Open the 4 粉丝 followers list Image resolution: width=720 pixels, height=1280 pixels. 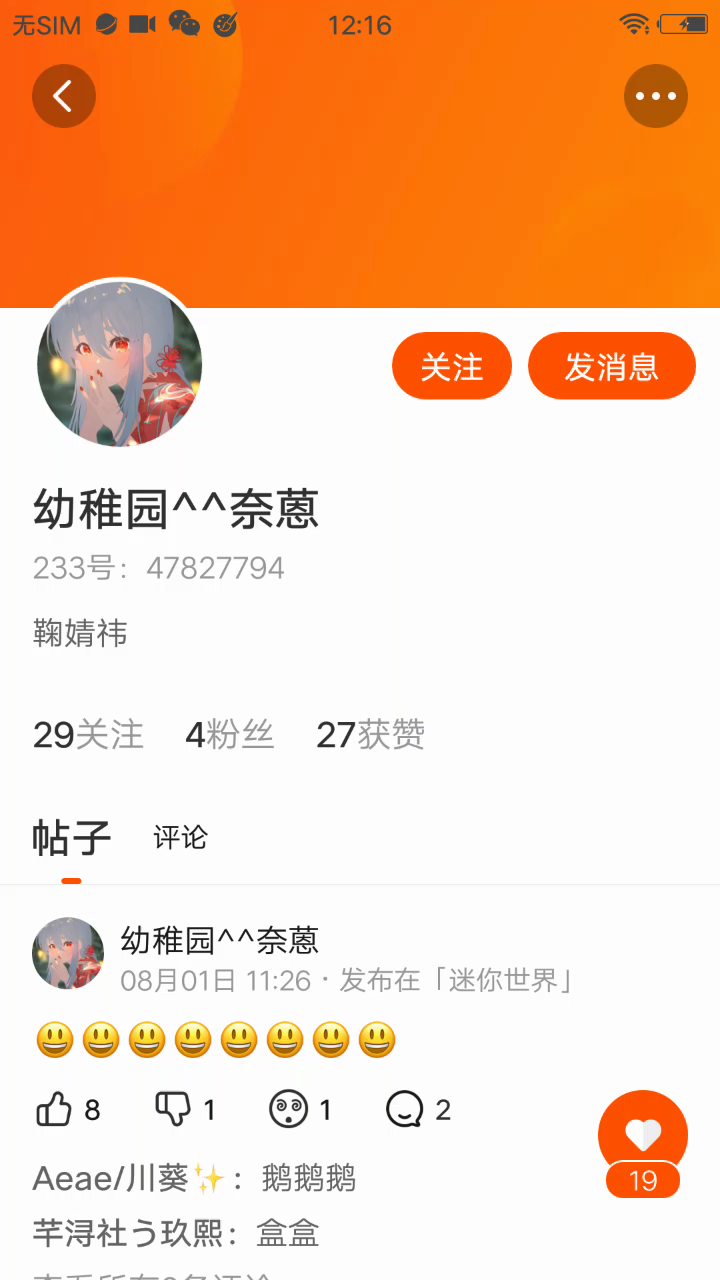pos(229,735)
